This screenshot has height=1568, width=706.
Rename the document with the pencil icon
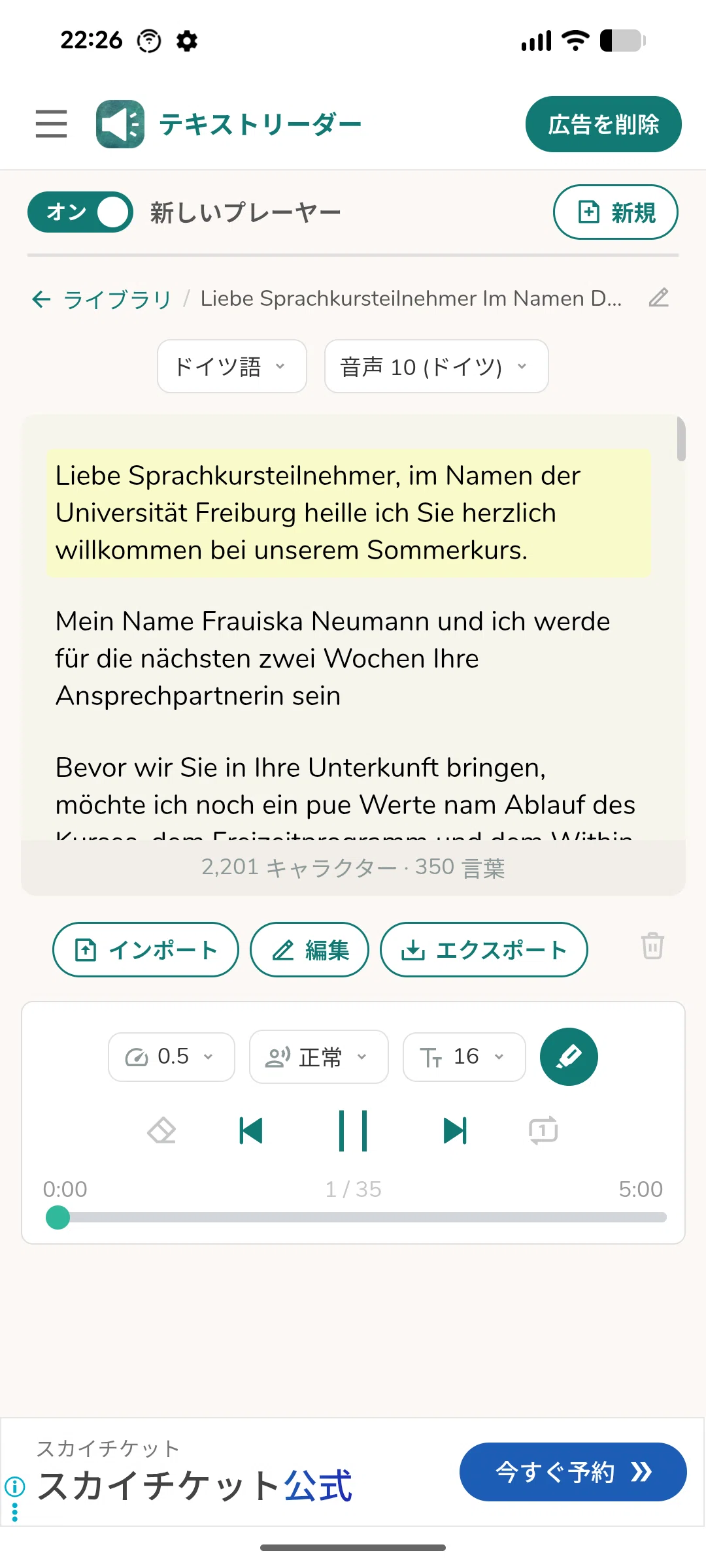(x=658, y=299)
